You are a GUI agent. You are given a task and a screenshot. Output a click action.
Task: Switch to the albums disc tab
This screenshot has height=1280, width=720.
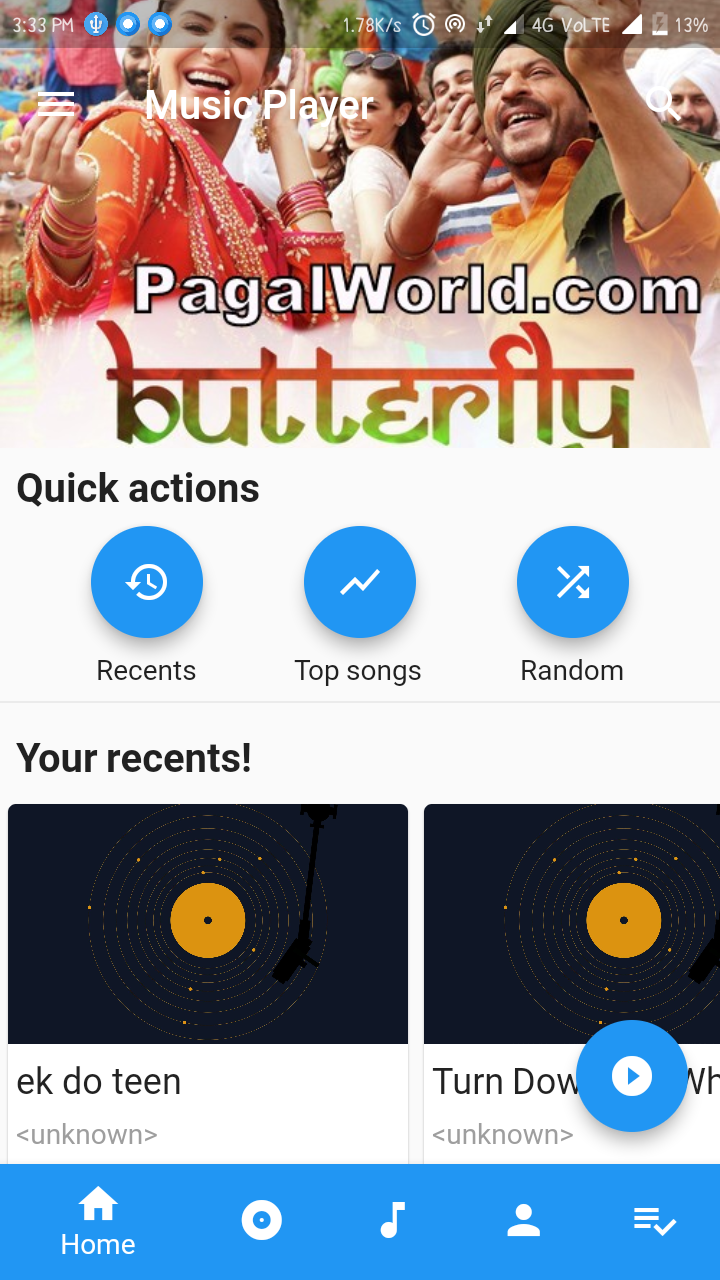262,1220
